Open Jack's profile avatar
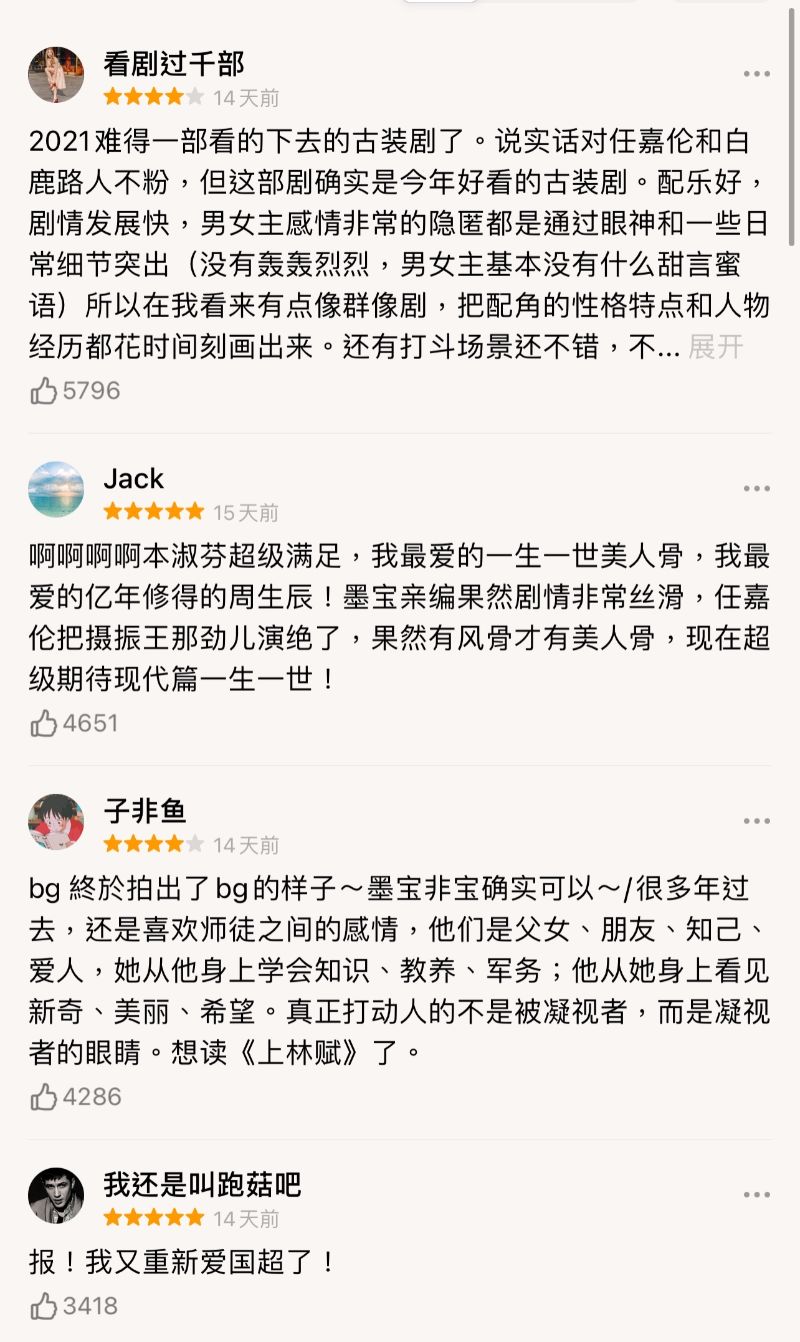Viewport: 800px width, 1342px height. tap(56, 489)
